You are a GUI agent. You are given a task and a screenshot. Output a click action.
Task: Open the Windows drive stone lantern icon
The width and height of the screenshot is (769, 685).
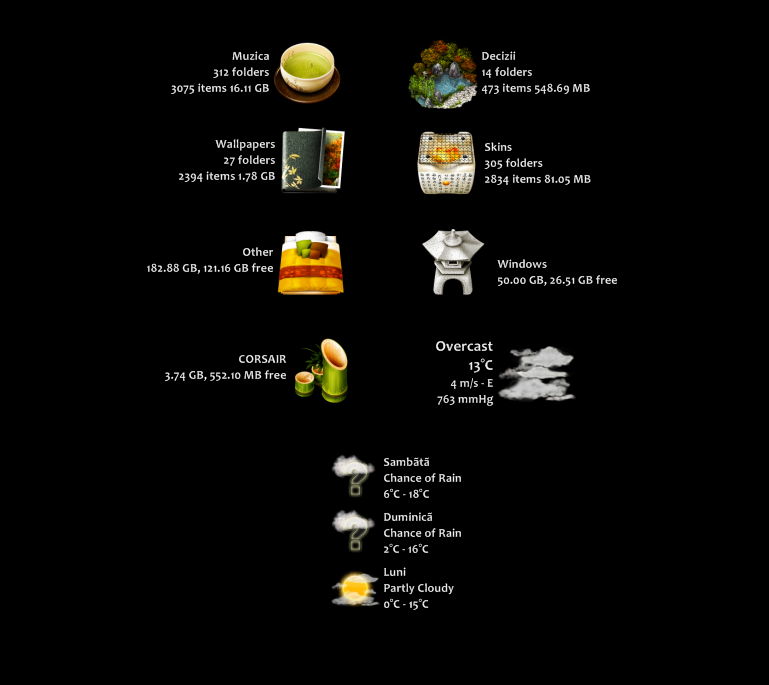(x=452, y=263)
